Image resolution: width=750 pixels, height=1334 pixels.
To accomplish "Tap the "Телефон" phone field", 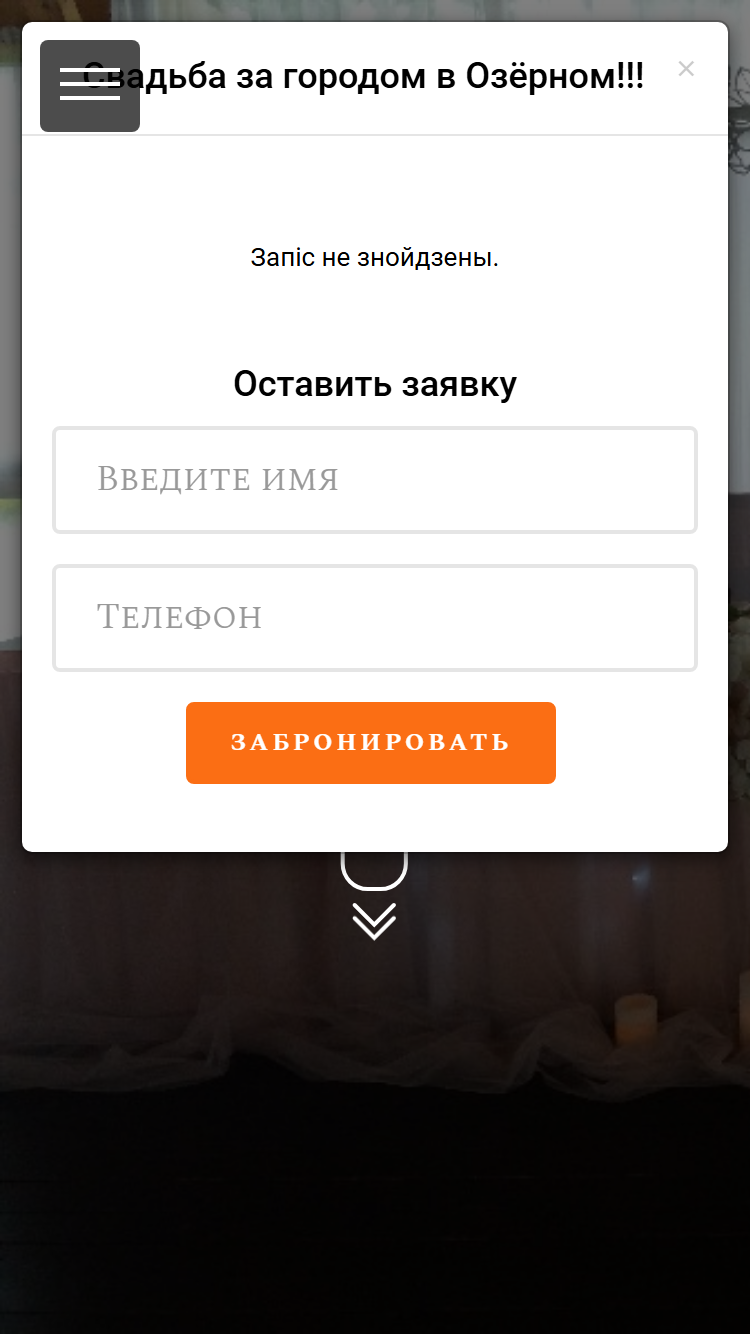I will coord(375,618).
